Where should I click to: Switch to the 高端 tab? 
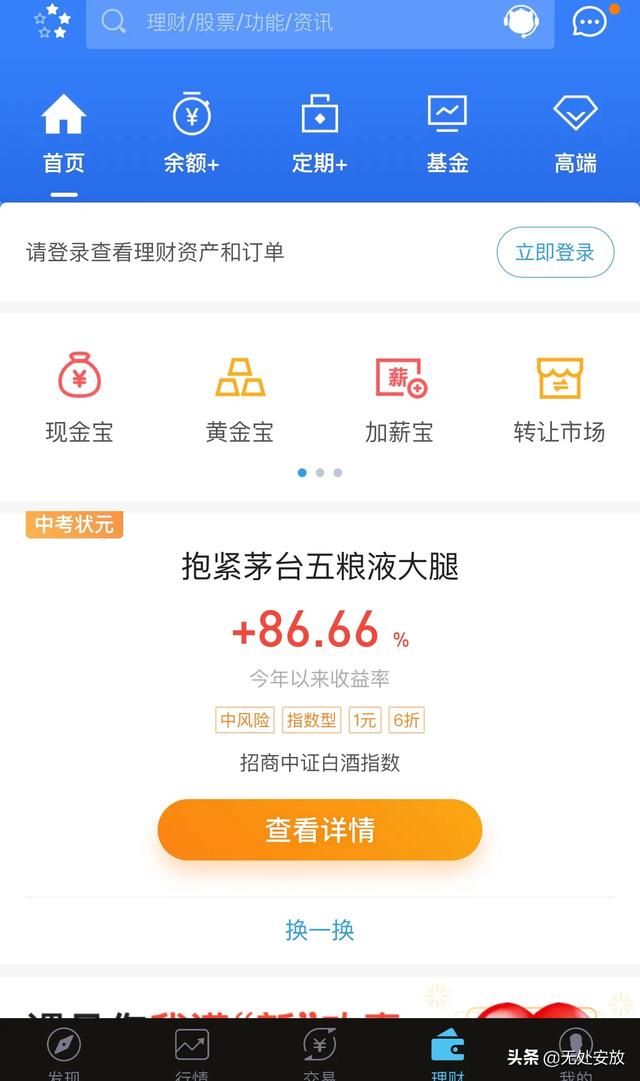pos(575,135)
